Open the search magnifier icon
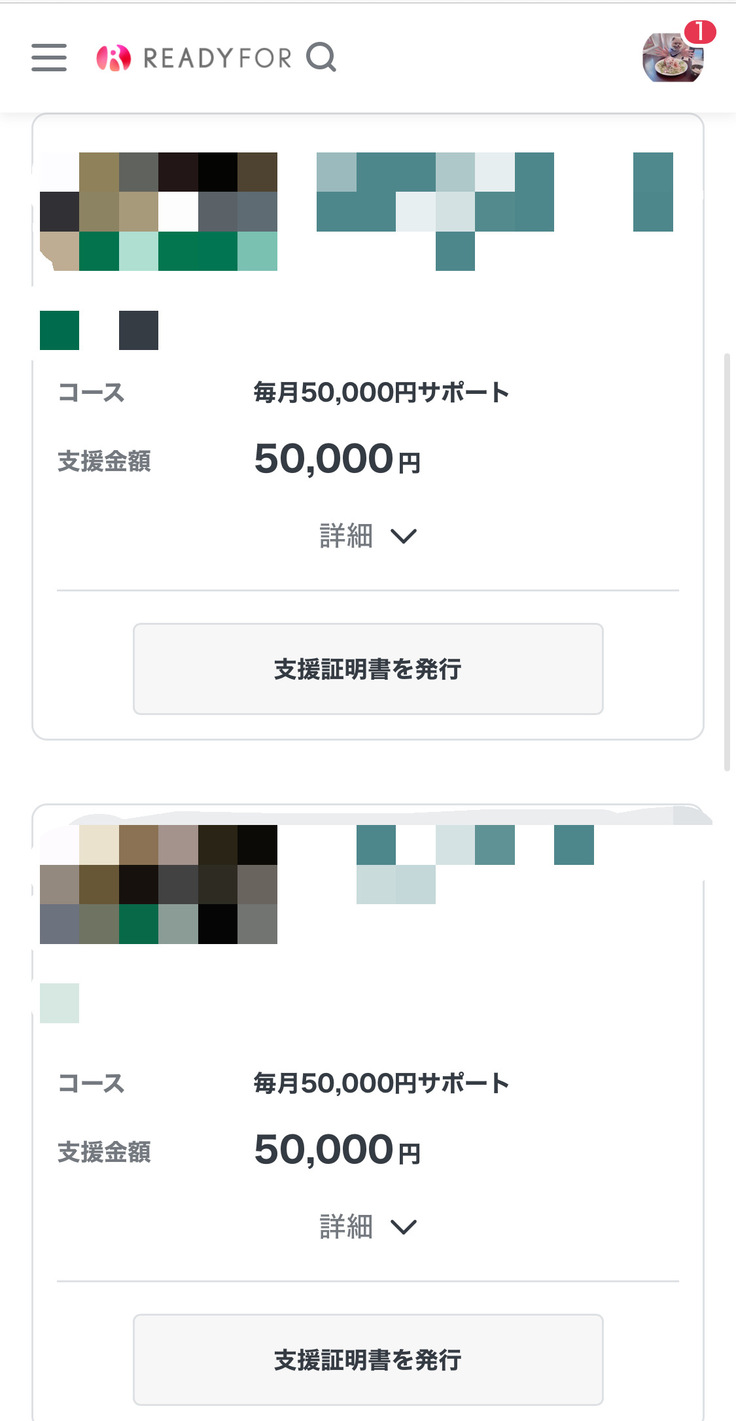 pos(321,58)
